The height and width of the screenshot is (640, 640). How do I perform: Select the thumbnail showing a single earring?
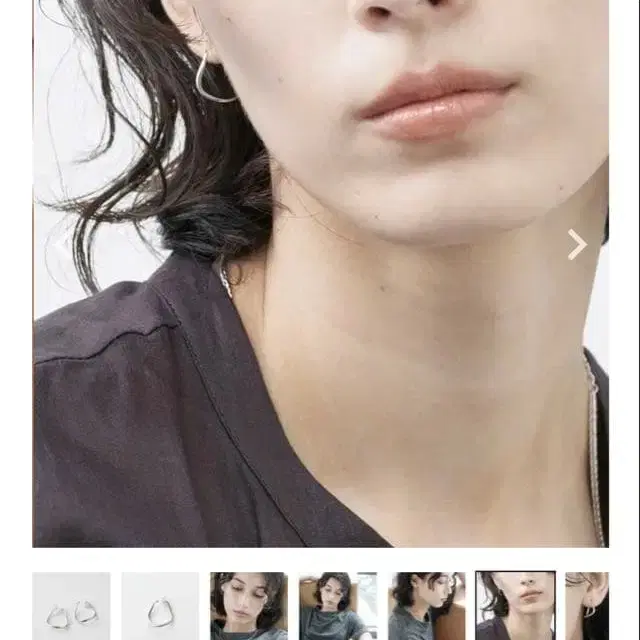(x=160, y=606)
